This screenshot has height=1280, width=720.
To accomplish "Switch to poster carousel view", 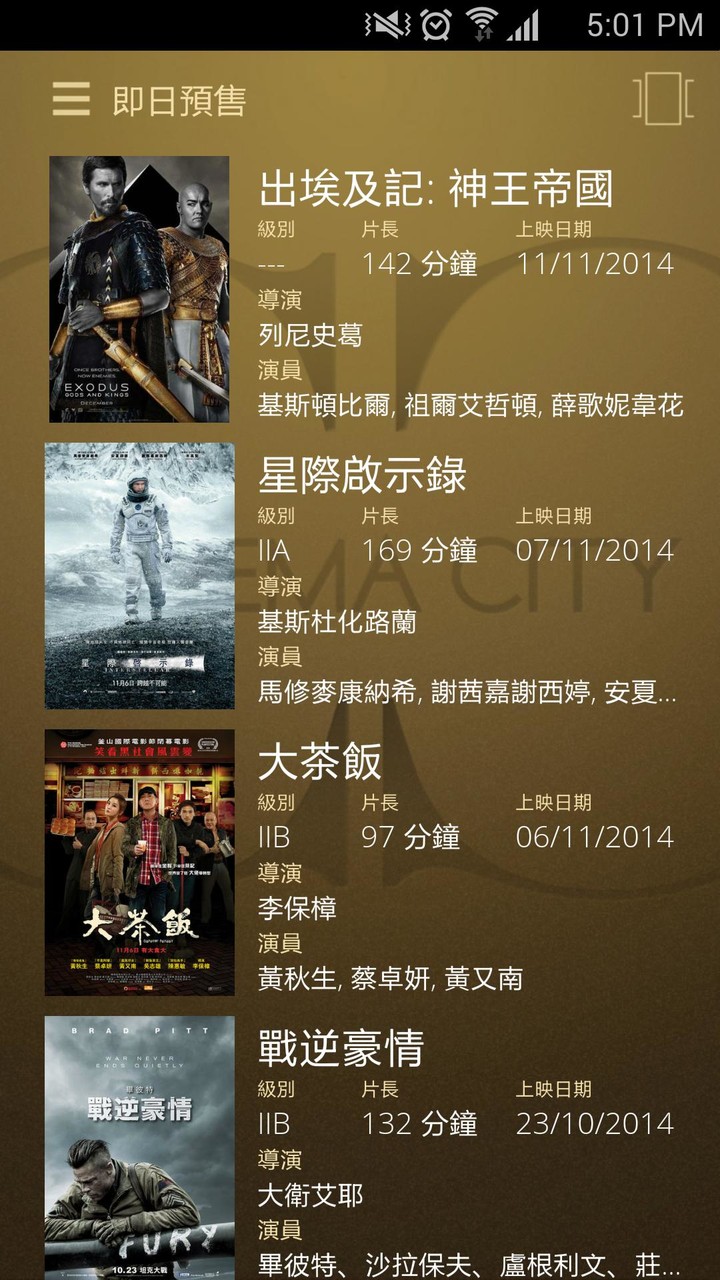I will 661,99.
